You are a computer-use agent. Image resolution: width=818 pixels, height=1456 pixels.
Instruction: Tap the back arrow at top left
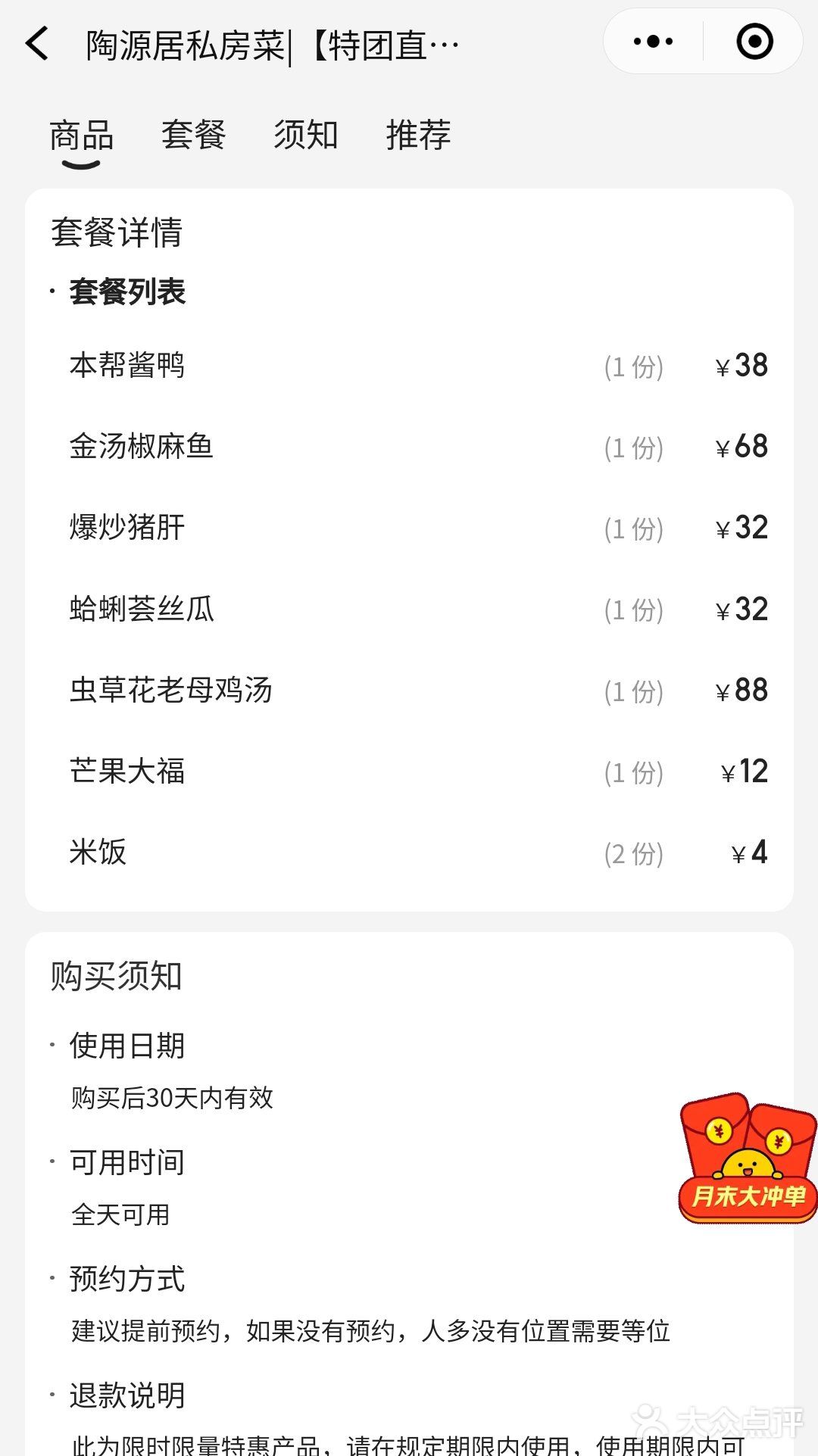click(x=39, y=44)
